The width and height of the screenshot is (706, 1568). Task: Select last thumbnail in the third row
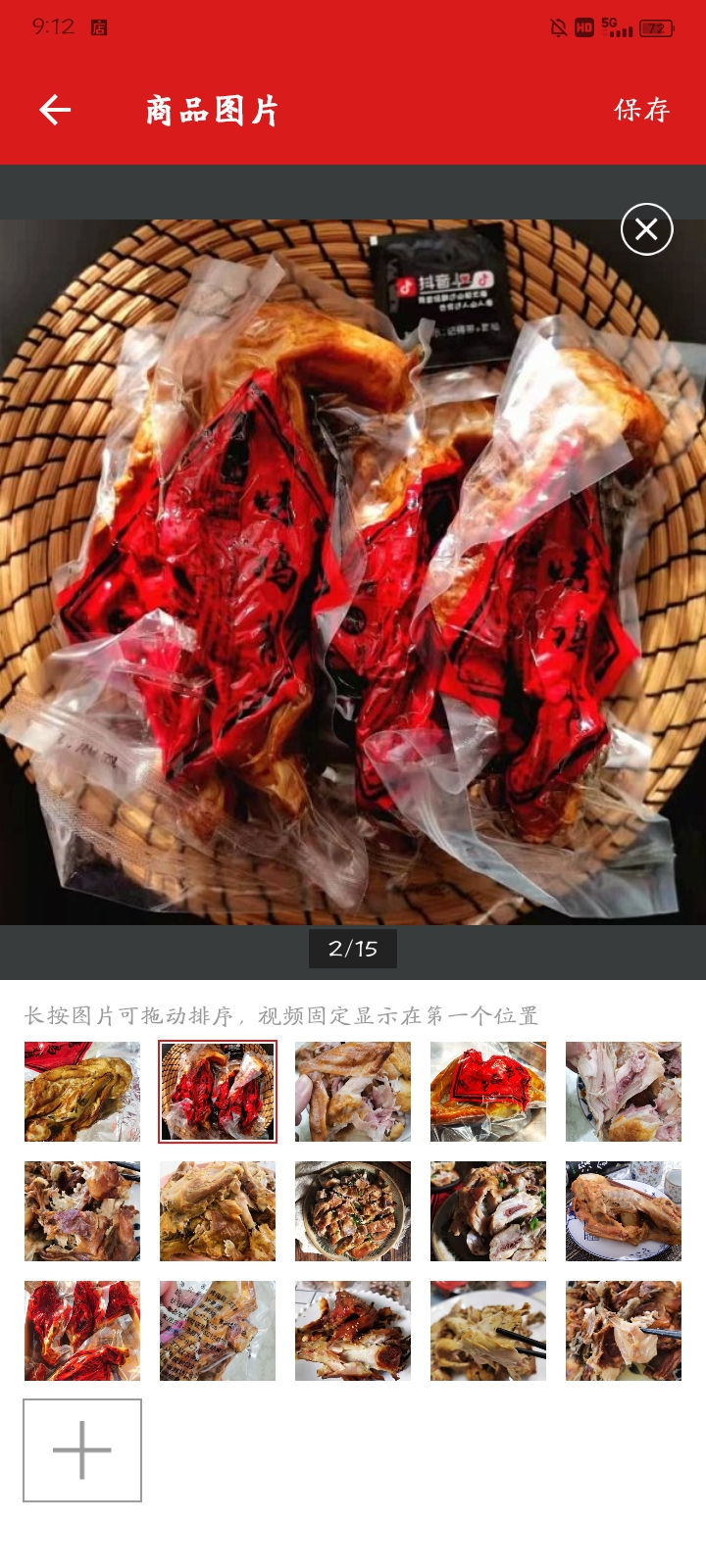(x=624, y=1331)
